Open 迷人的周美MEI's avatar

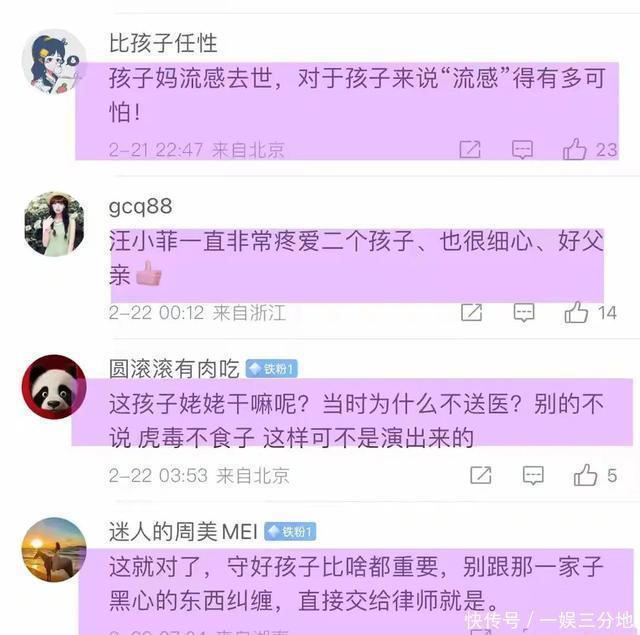[53, 549]
